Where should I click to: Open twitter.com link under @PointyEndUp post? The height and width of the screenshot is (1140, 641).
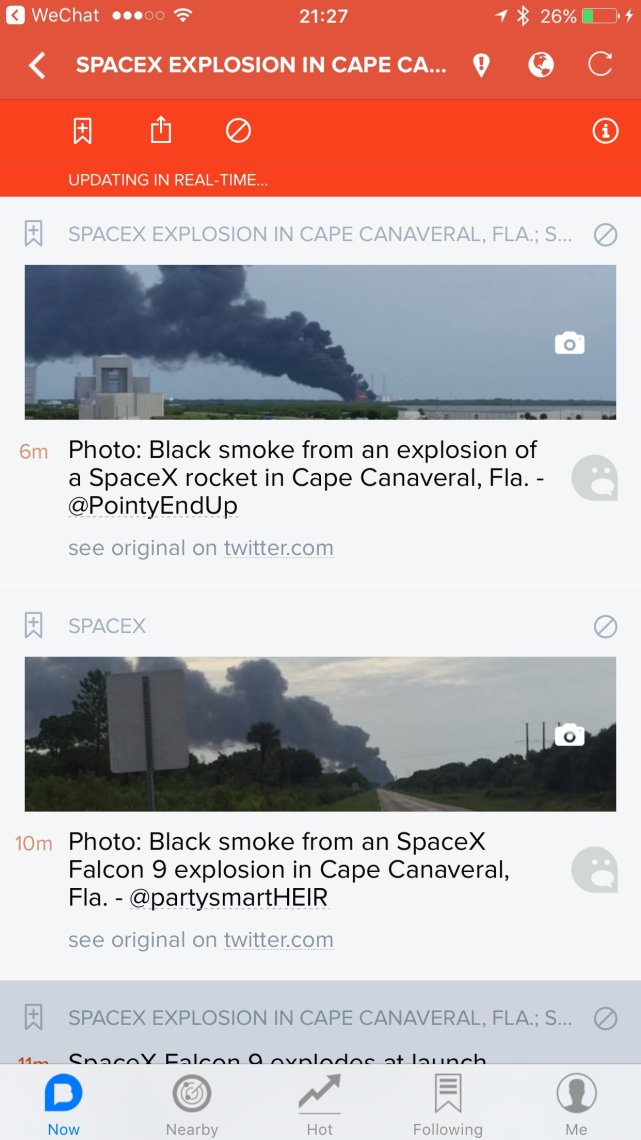(278, 548)
